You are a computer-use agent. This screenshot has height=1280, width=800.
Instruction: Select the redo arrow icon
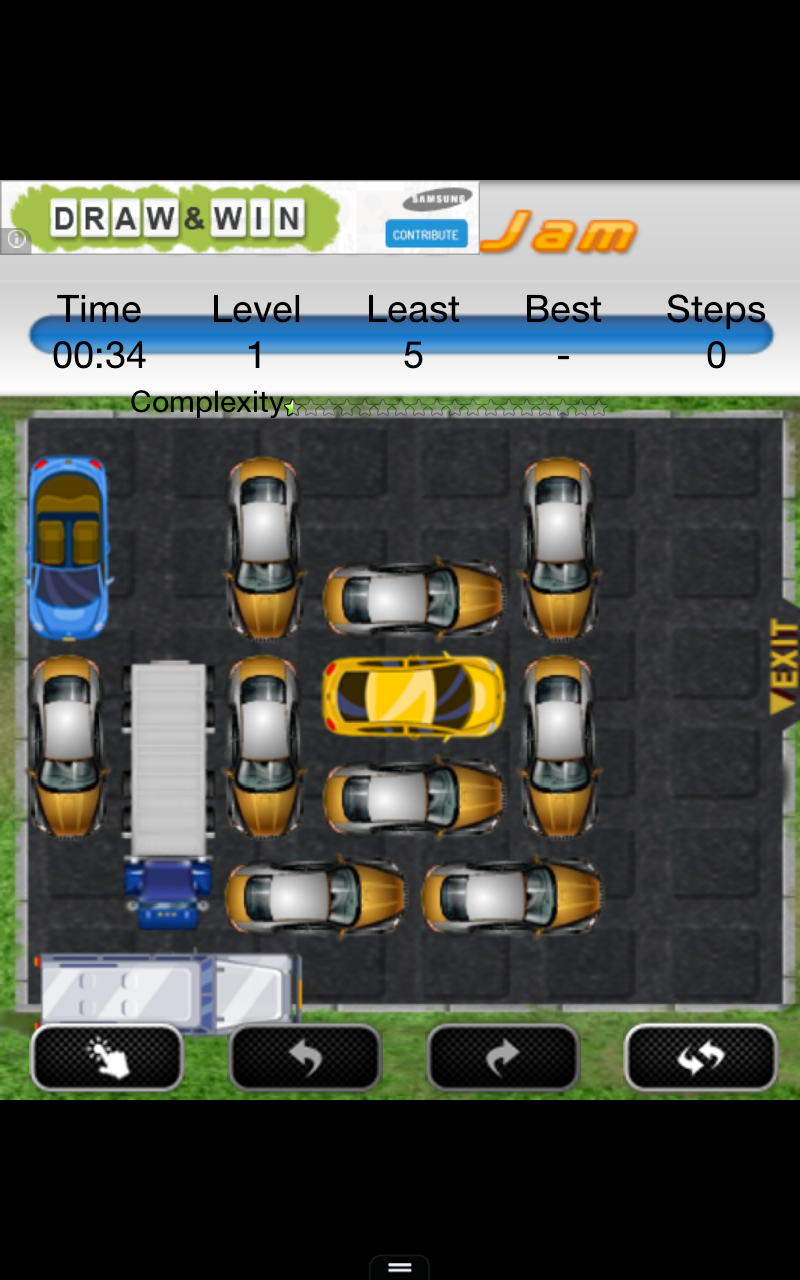click(503, 1056)
